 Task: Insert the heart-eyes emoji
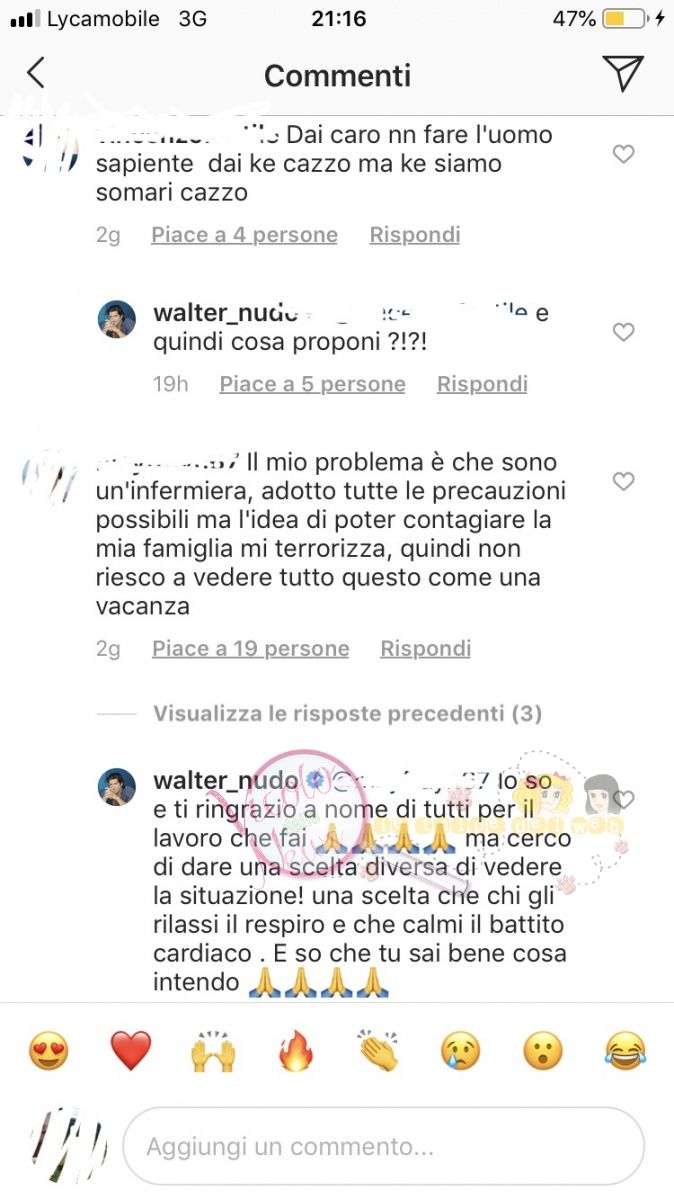(x=48, y=1051)
